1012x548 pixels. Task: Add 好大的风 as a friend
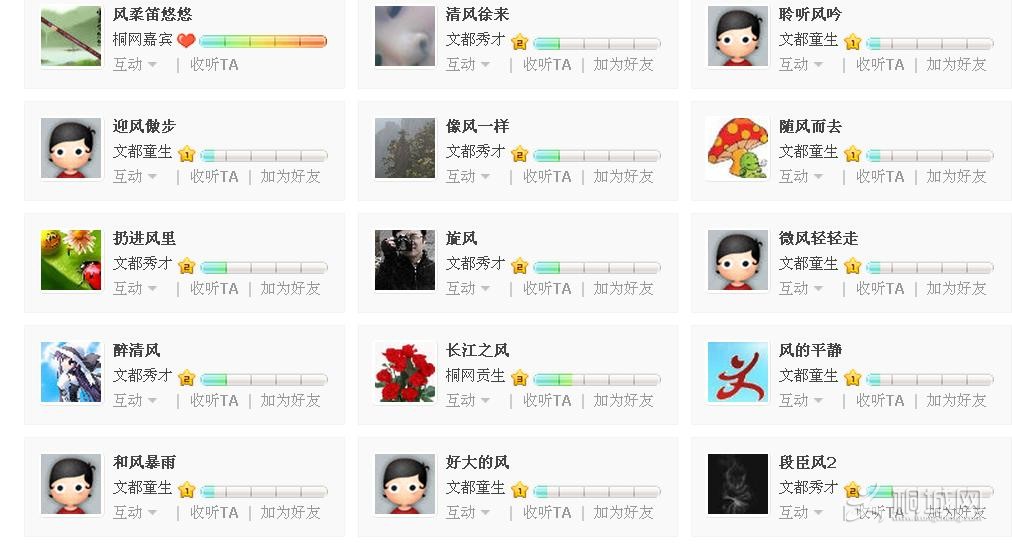tap(623, 513)
